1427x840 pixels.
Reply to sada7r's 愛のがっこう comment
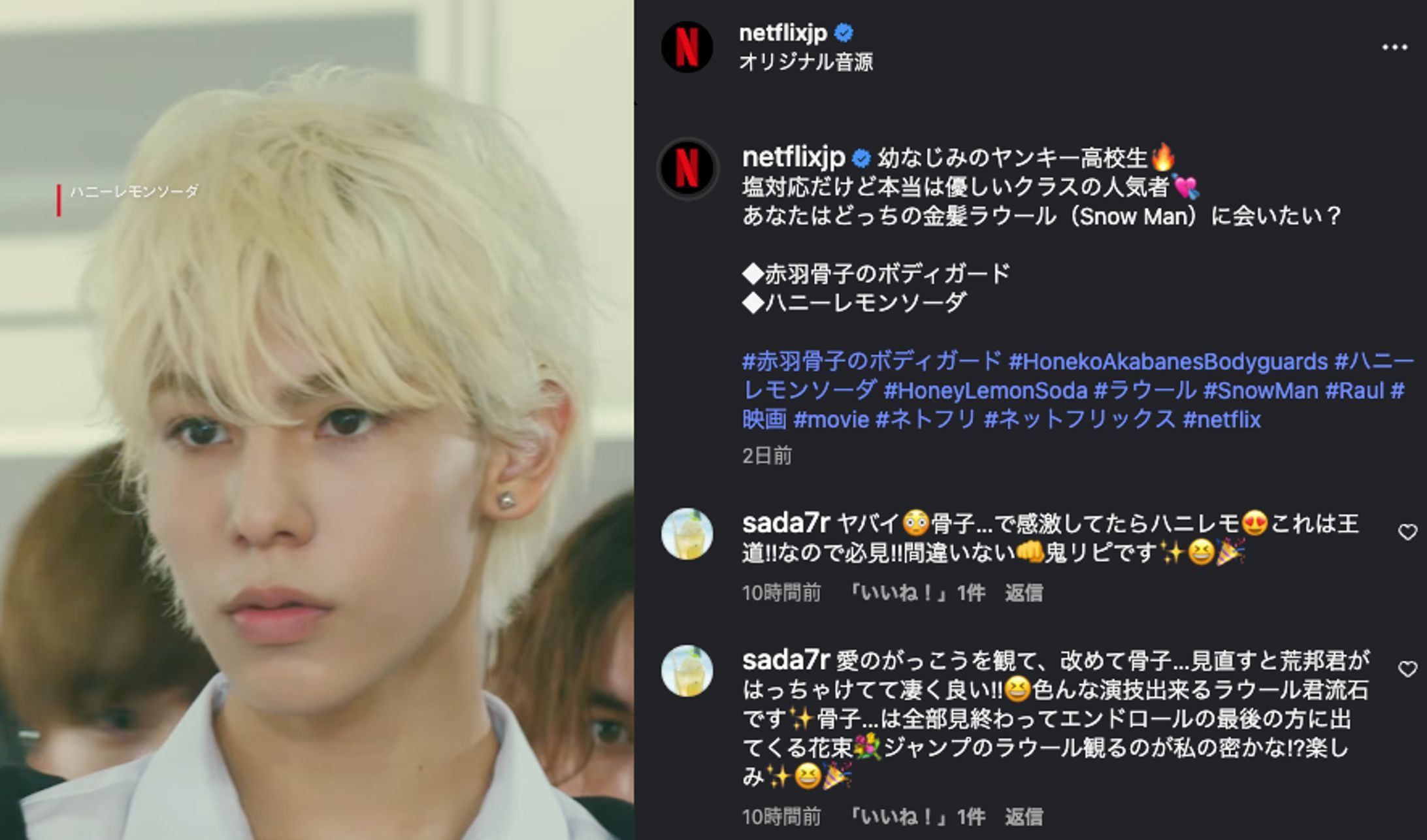[x=1023, y=816]
